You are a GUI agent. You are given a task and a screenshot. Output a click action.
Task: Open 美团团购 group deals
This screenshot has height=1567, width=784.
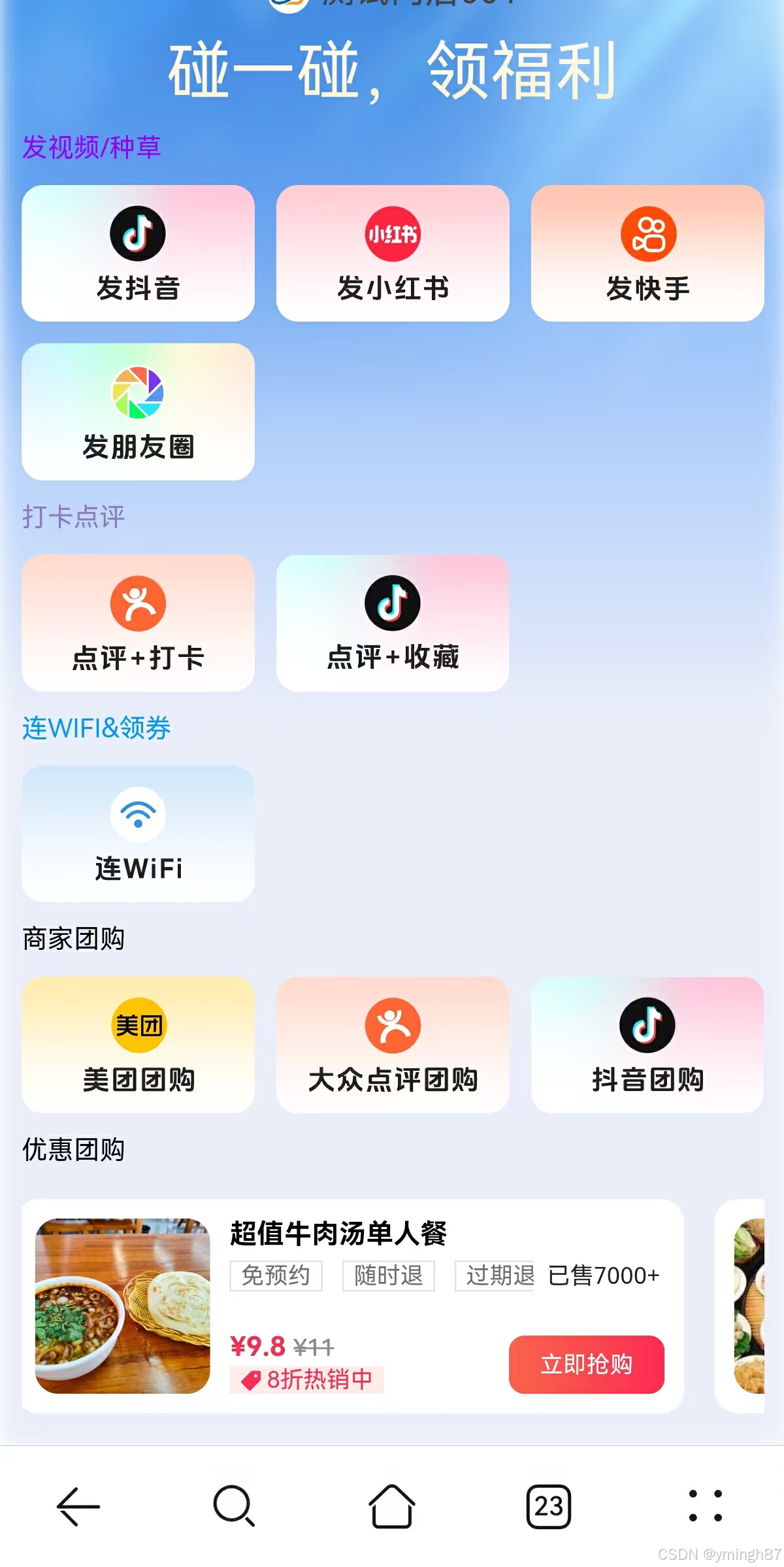pos(138,1045)
